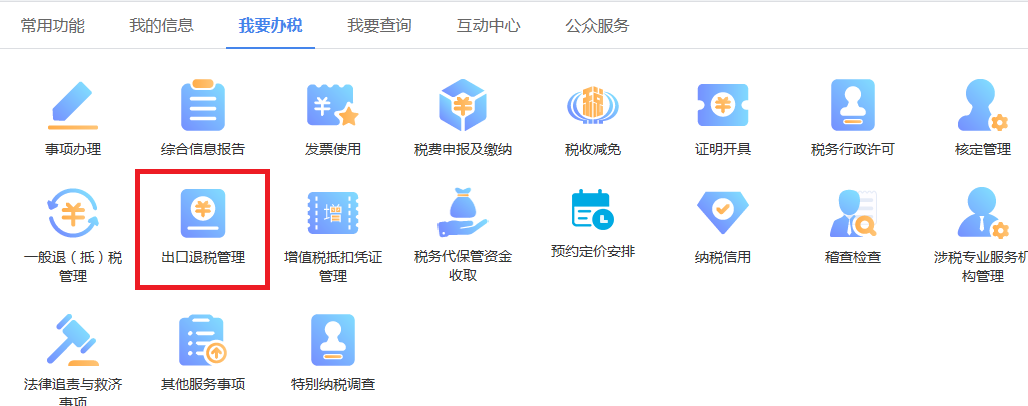The width and height of the screenshot is (1028, 406).
Task: Open 证明开具
Action: [x=723, y=118]
